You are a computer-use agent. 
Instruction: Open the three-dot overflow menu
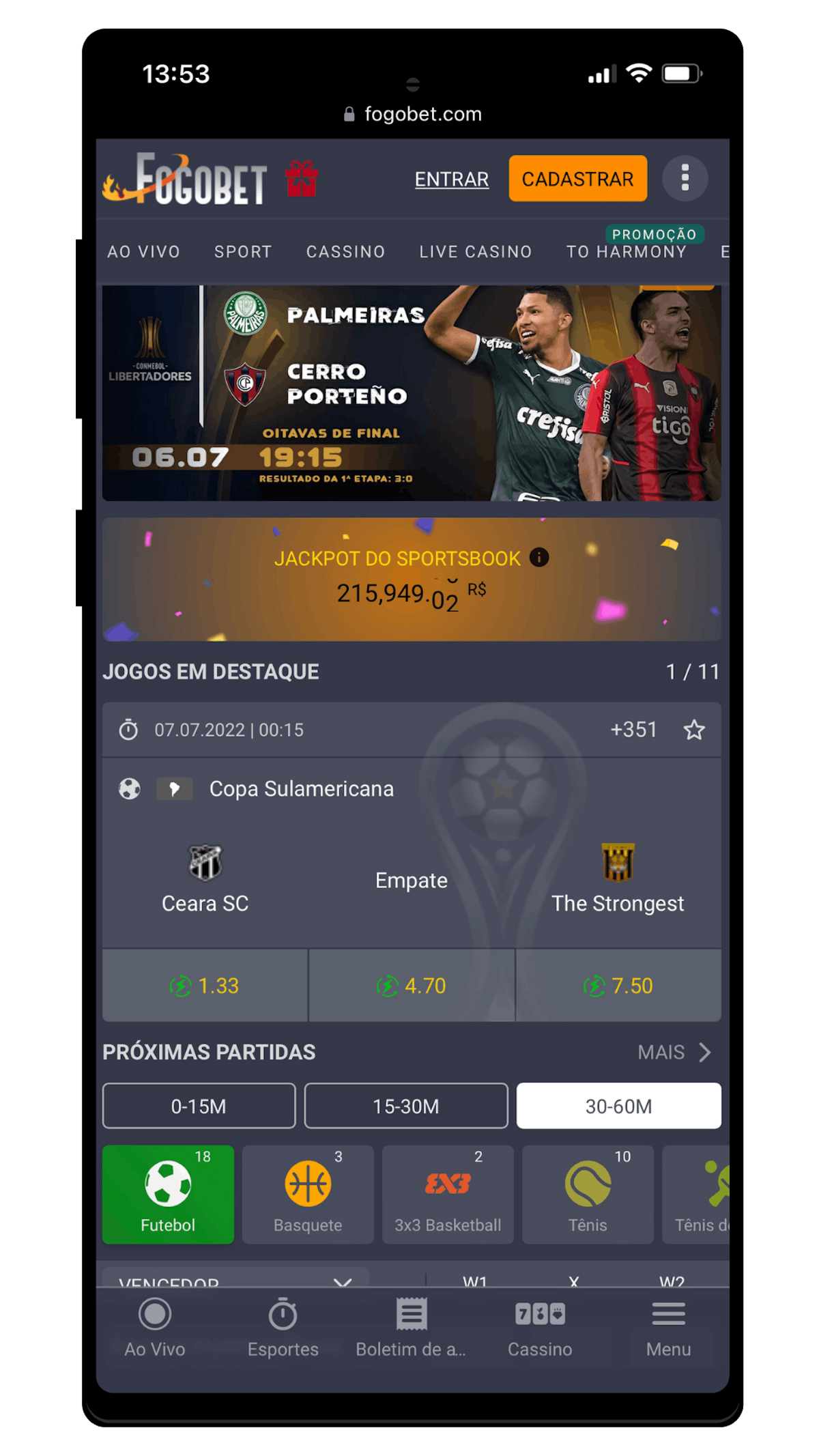click(x=685, y=179)
